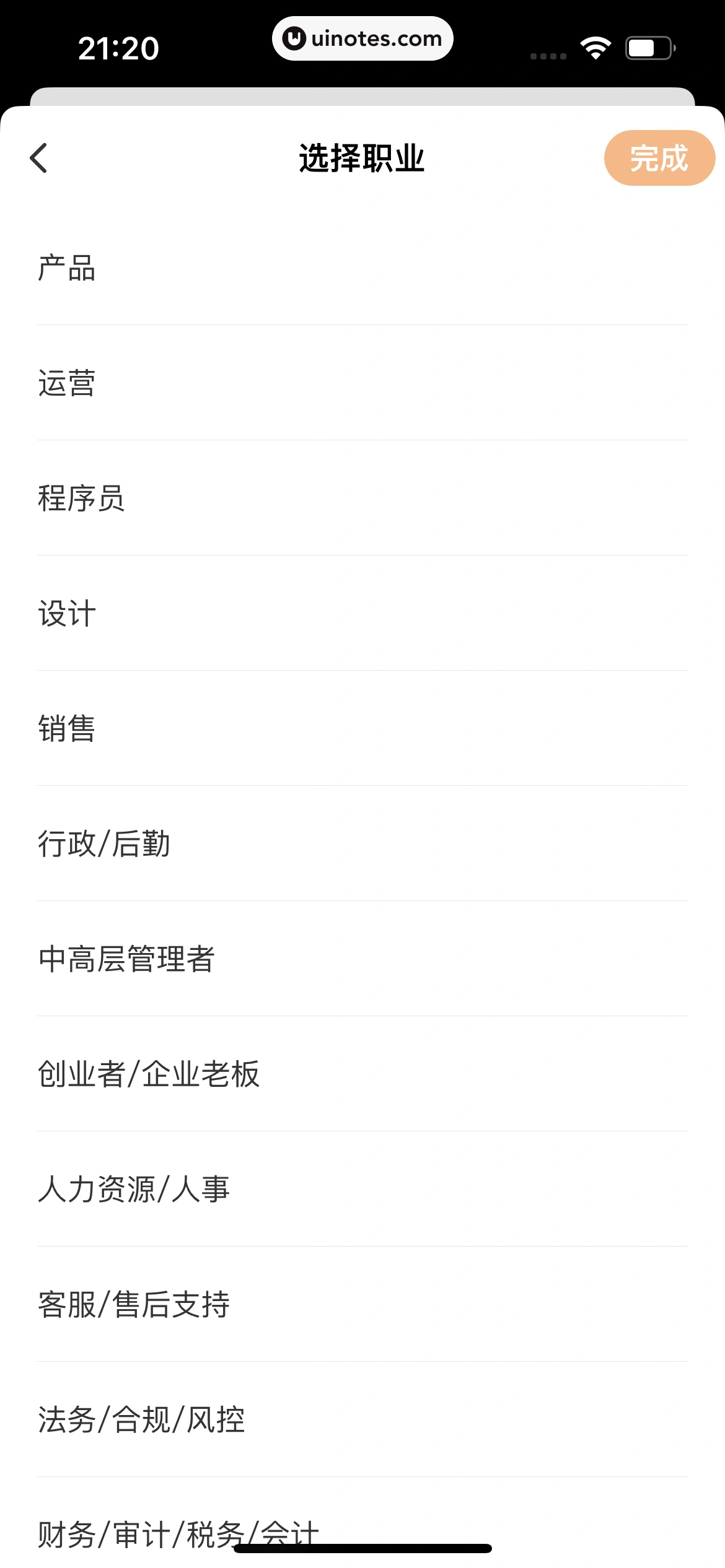Screen dimensions: 725x1568
Task: Tap the 选择职业 title text
Action: pyautogui.click(x=362, y=157)
